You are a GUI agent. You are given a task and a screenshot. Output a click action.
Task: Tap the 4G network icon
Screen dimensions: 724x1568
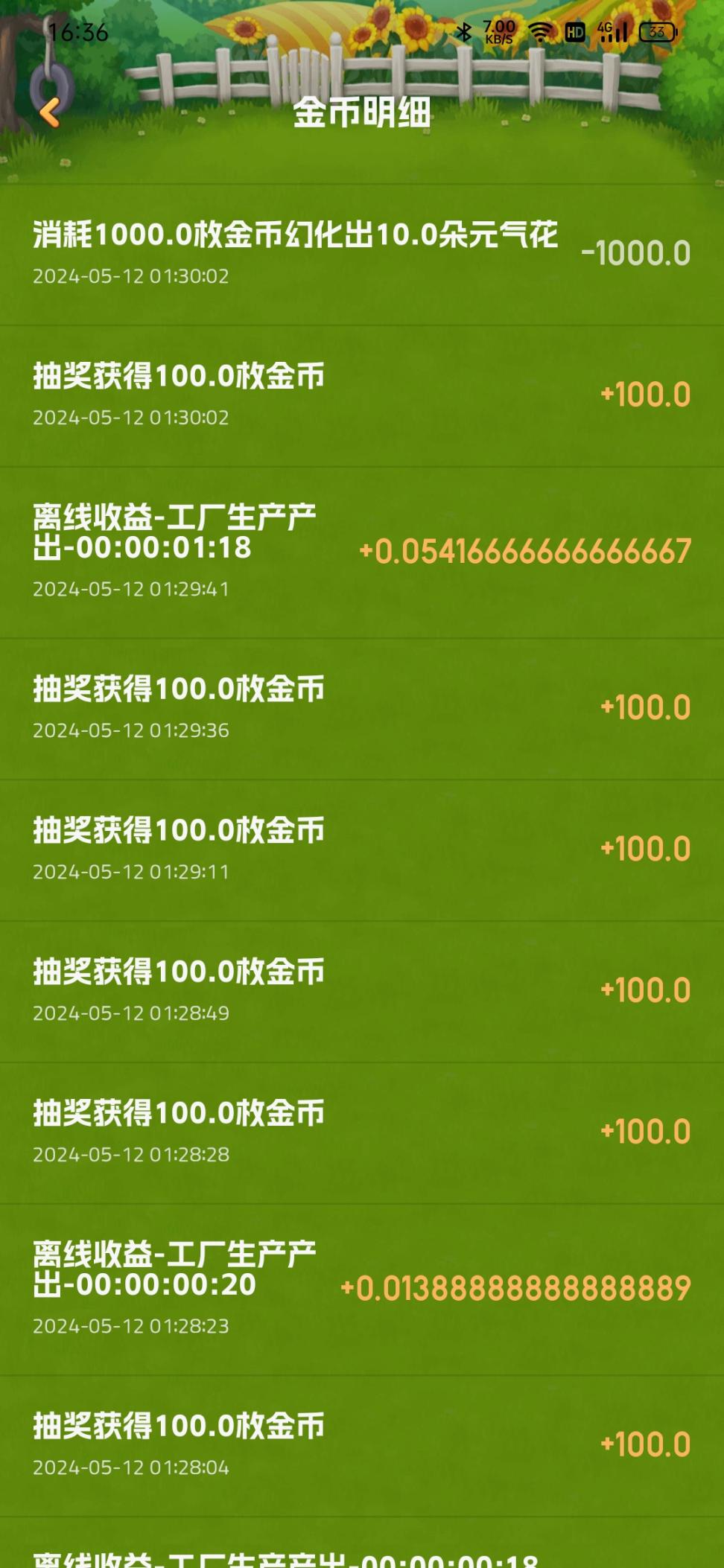(605, 31)
